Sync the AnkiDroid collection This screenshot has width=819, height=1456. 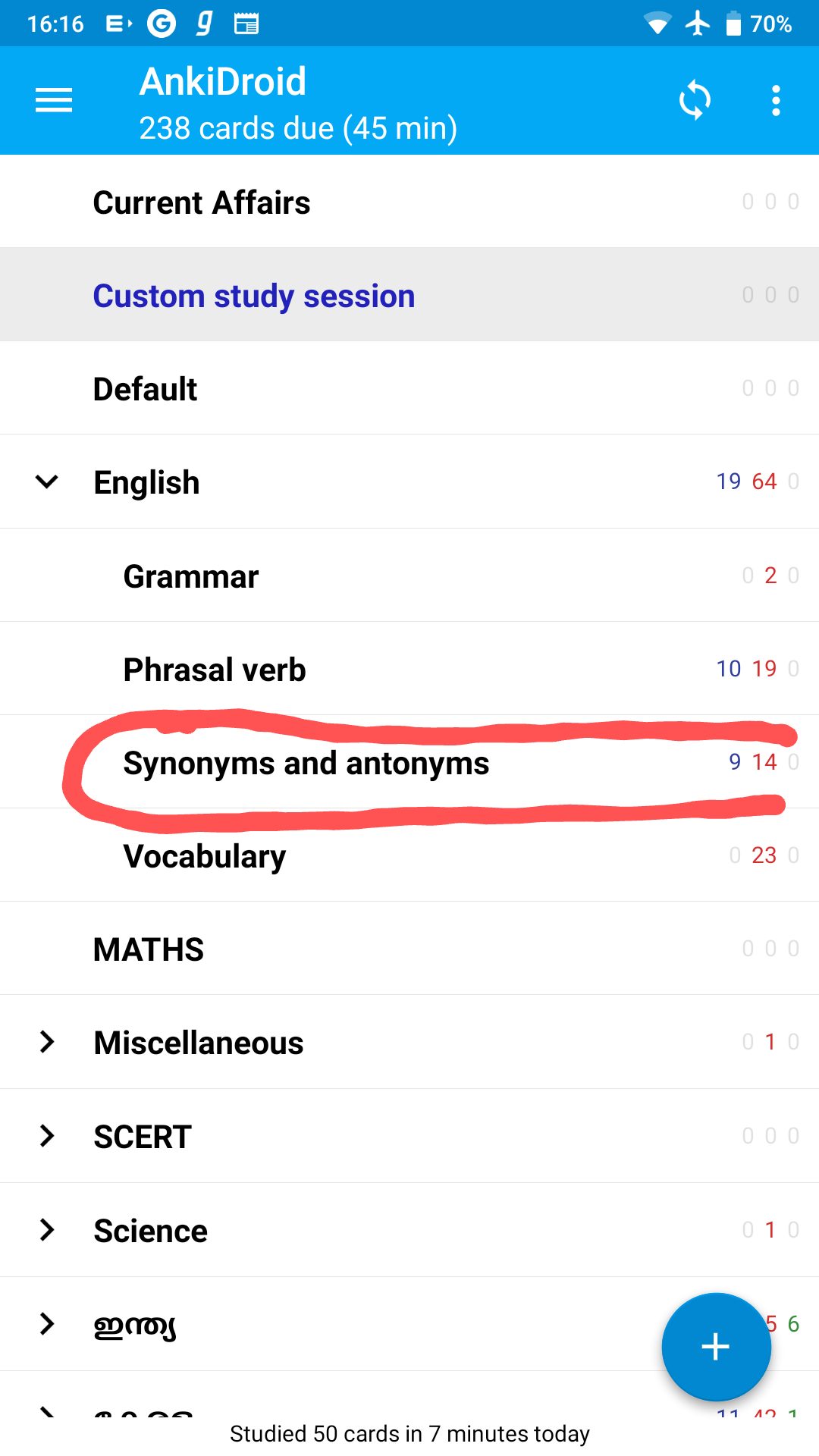click(x=695, y=100)
